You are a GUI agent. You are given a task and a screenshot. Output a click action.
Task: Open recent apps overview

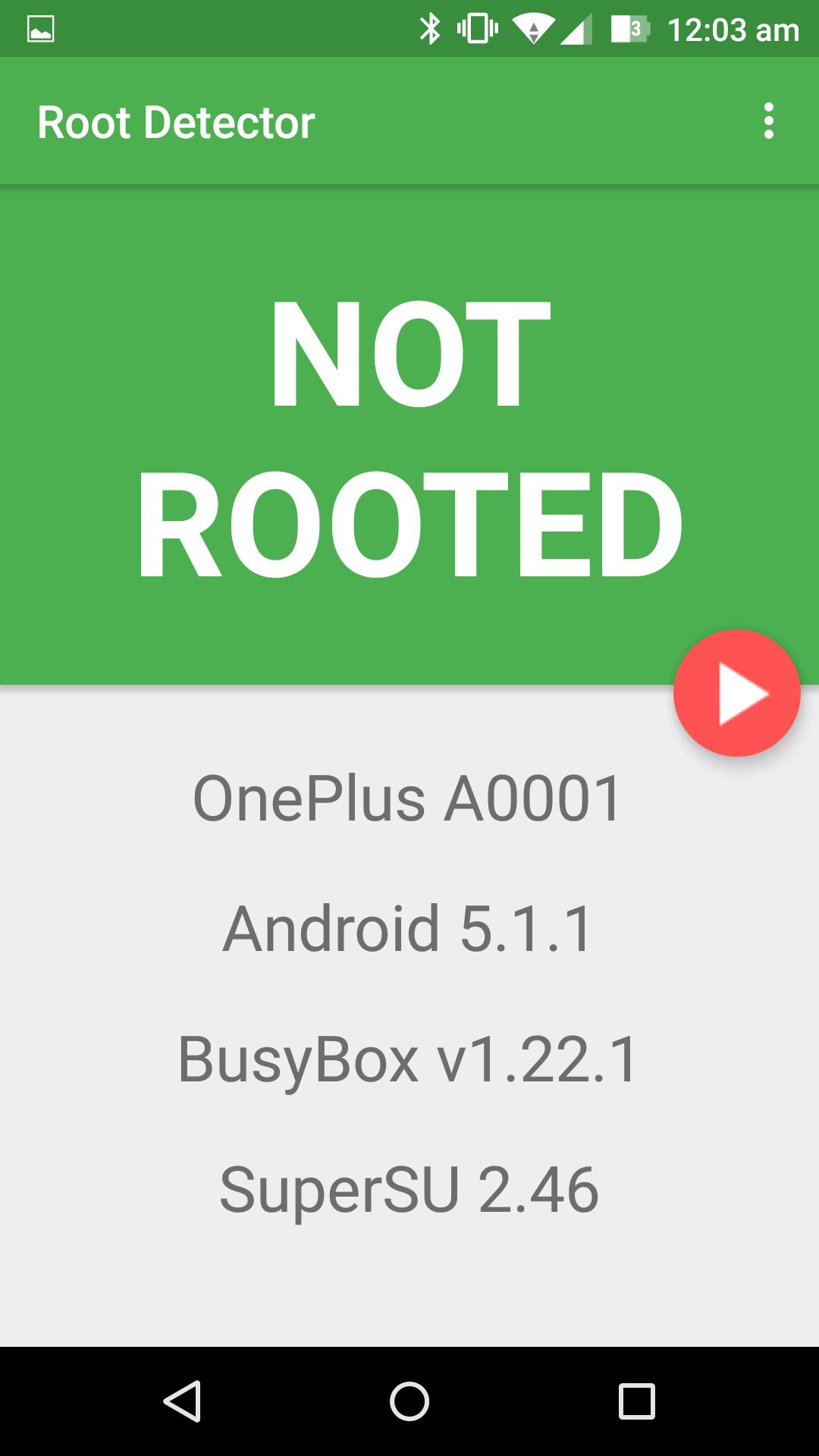point(636,1401)
